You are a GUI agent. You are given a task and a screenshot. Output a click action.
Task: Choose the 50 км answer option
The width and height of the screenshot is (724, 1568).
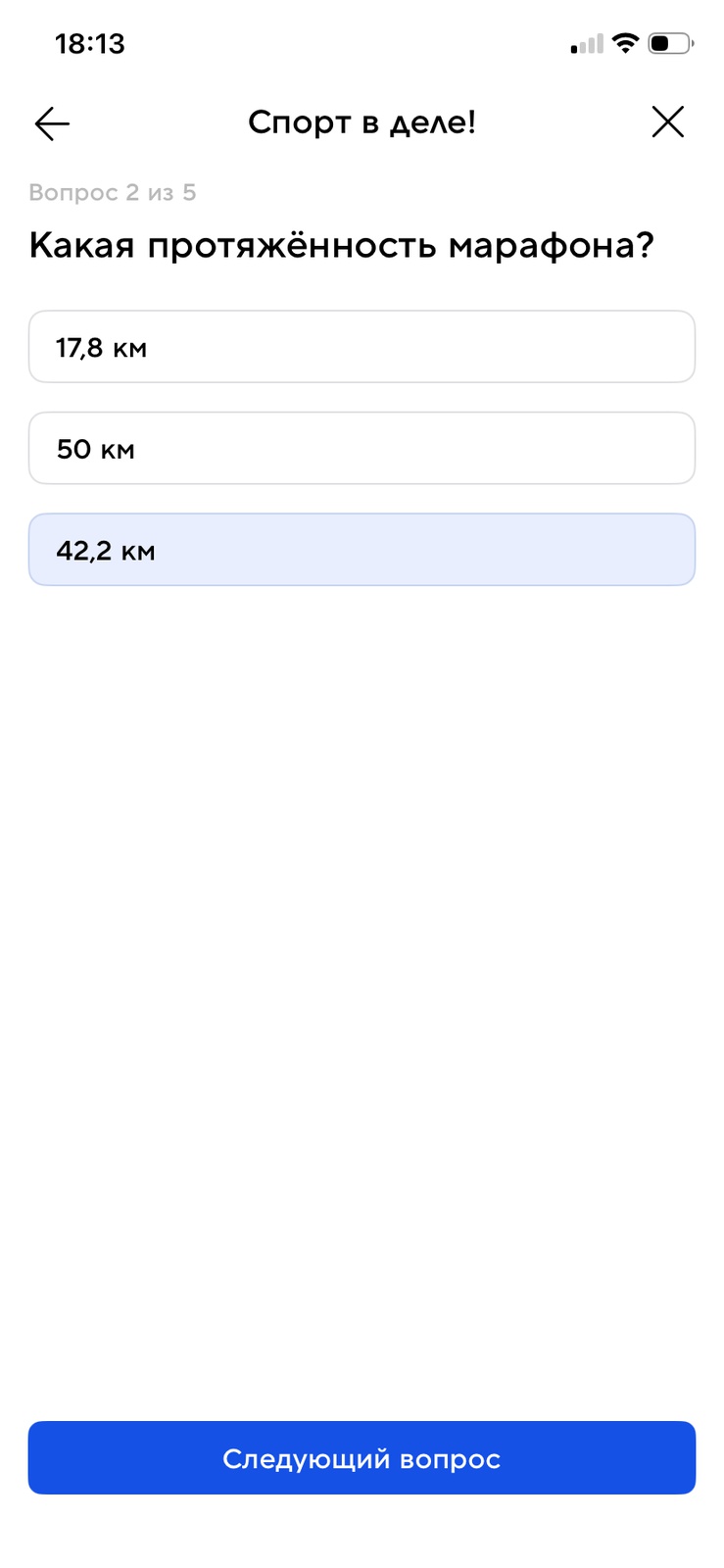[362, 449]
